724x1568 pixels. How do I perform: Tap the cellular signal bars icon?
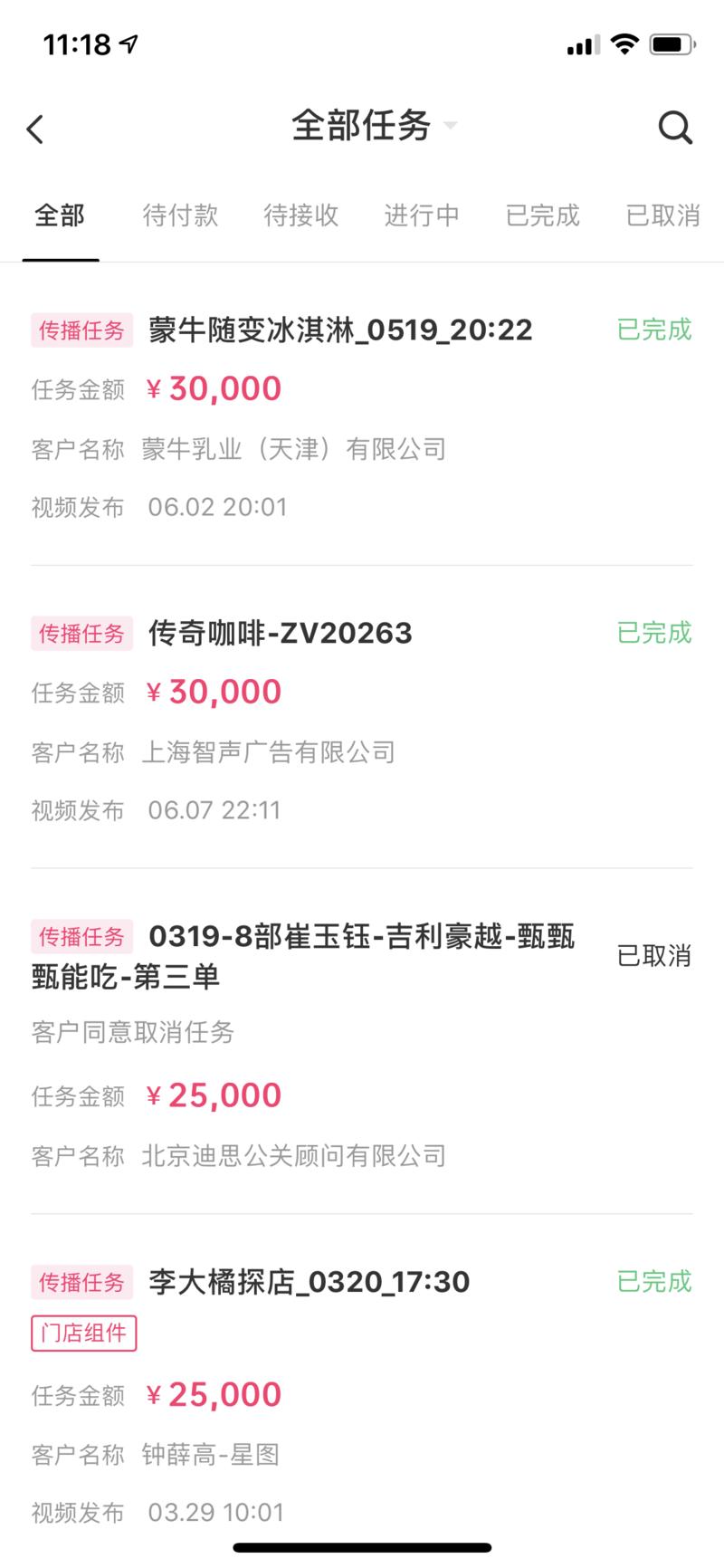point(583,43)
